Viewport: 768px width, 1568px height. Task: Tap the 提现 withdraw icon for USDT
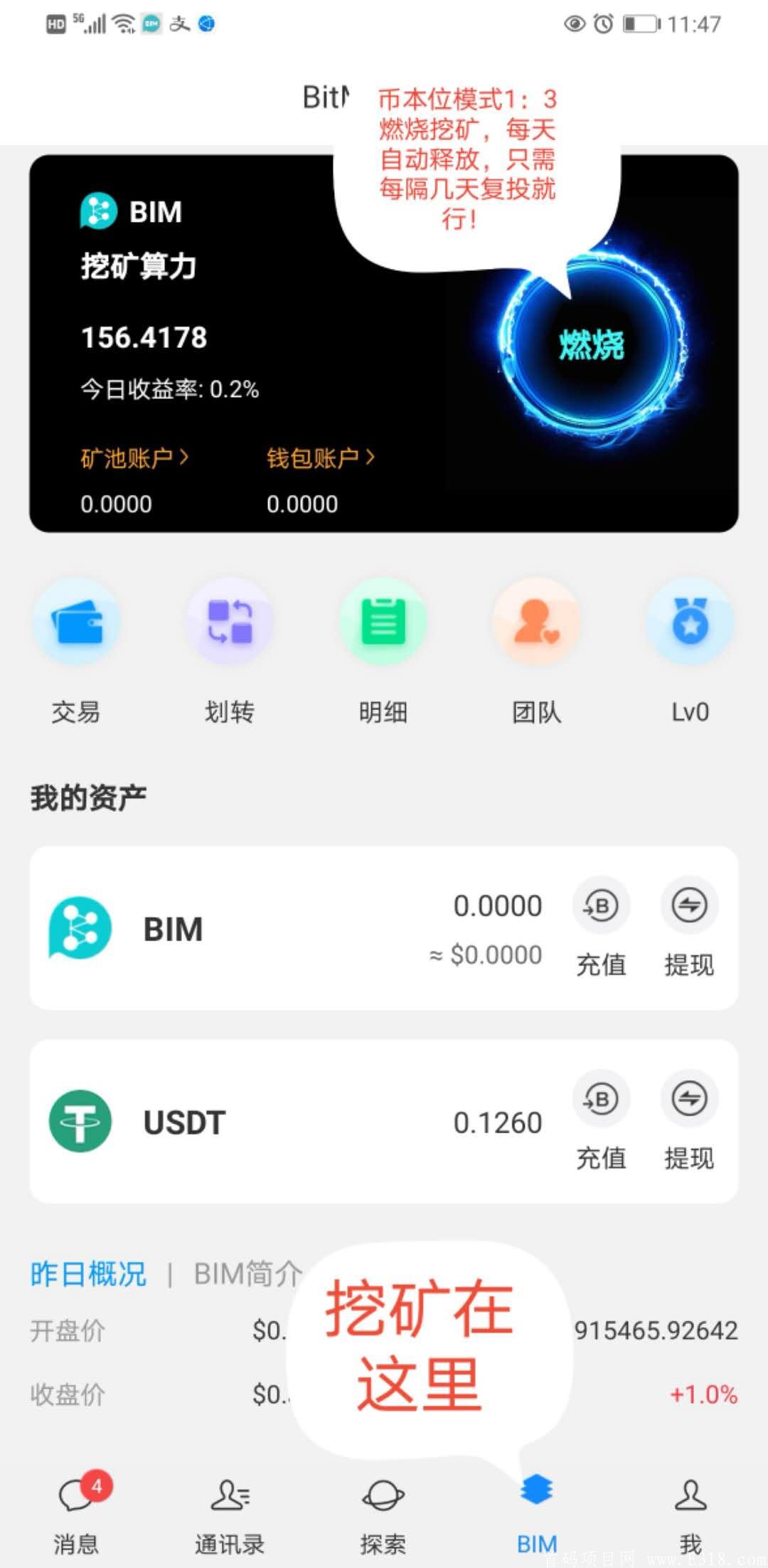[688, 1099]
